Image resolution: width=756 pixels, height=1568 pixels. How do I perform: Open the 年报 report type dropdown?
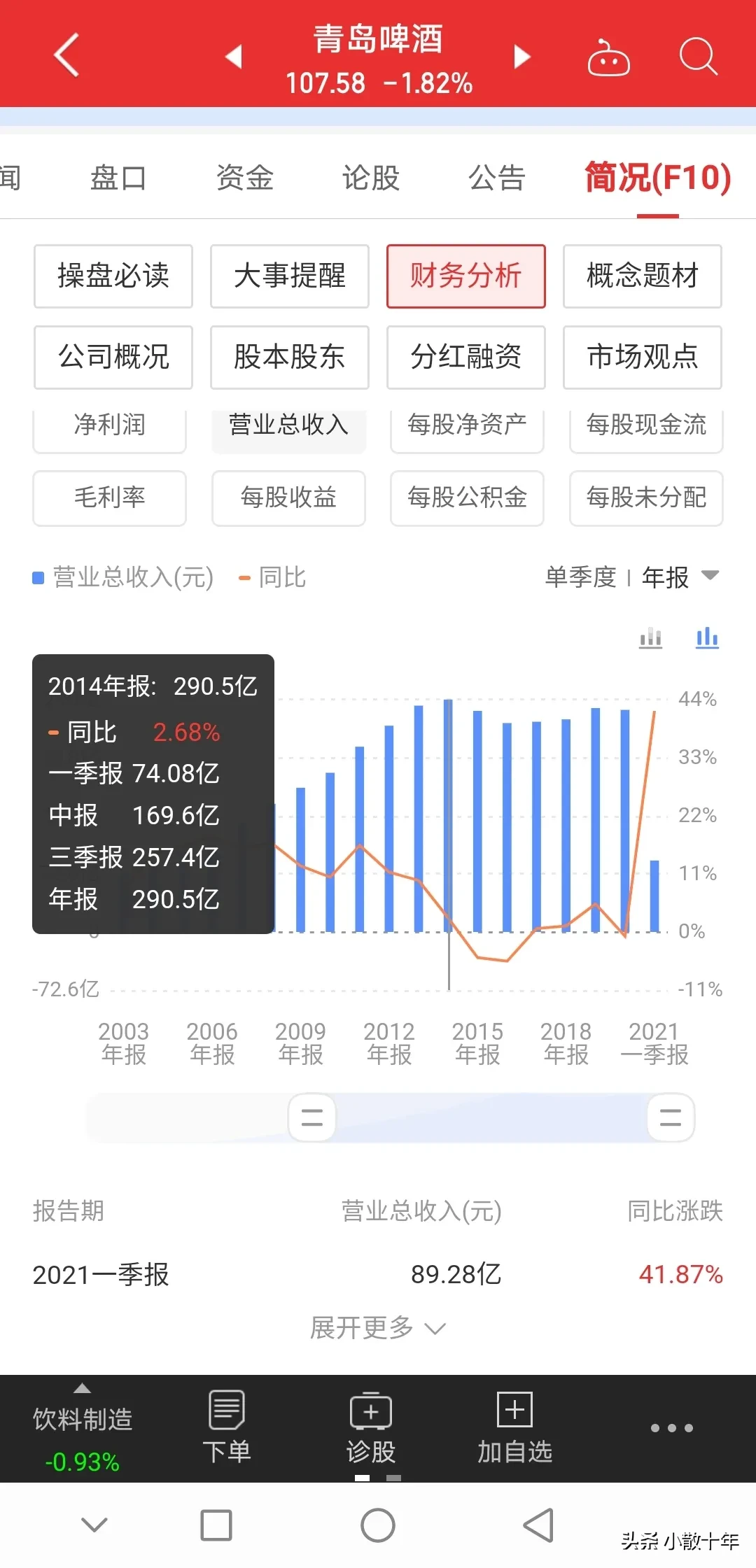coord(680,577)
